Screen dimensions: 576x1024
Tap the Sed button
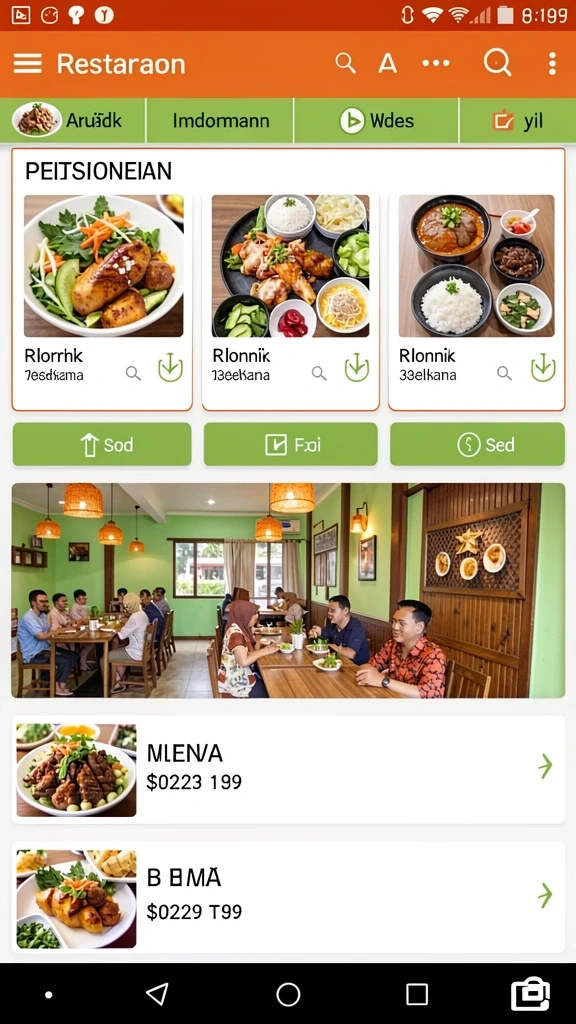tap(477, 445)
